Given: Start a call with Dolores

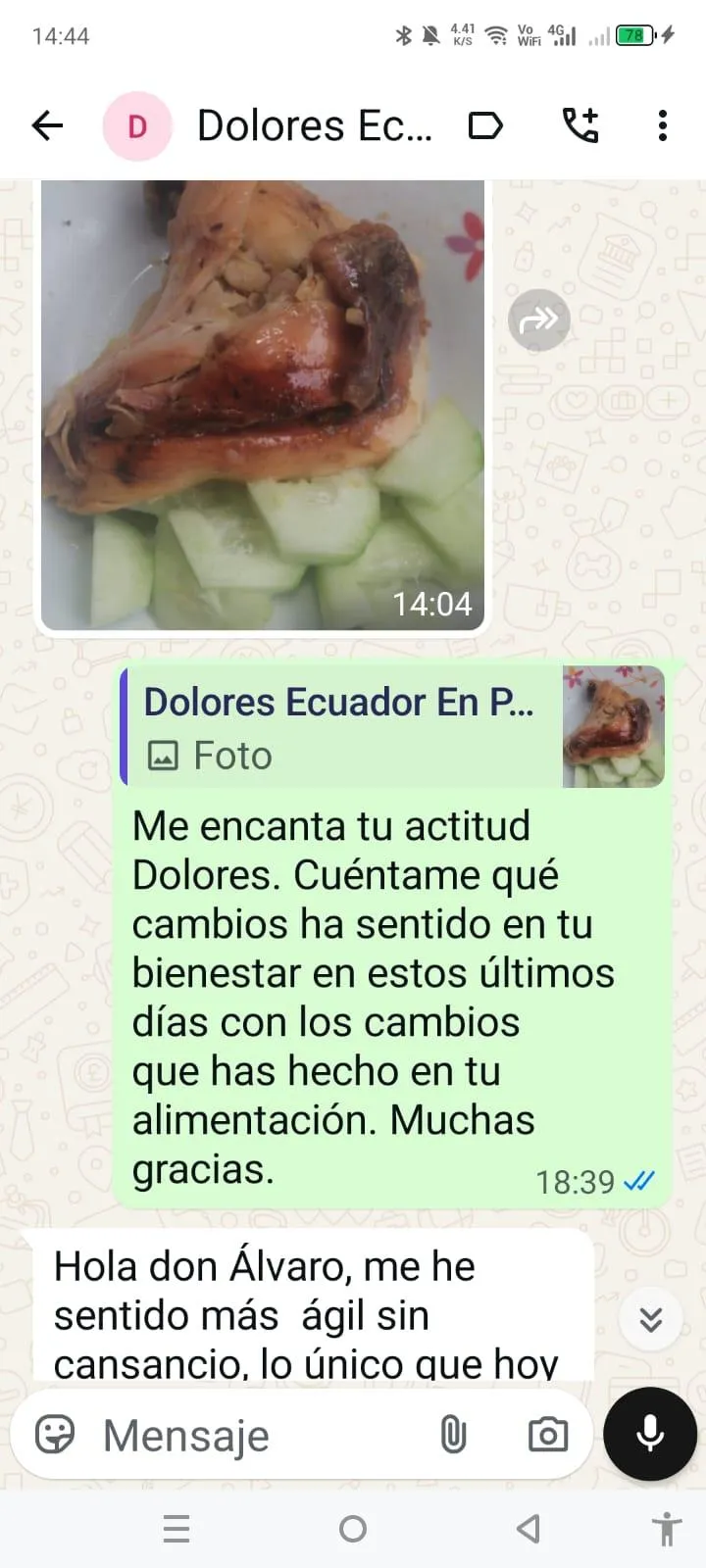Looking at the screenshot, I should pyautogui.click(x=580, y=125).
